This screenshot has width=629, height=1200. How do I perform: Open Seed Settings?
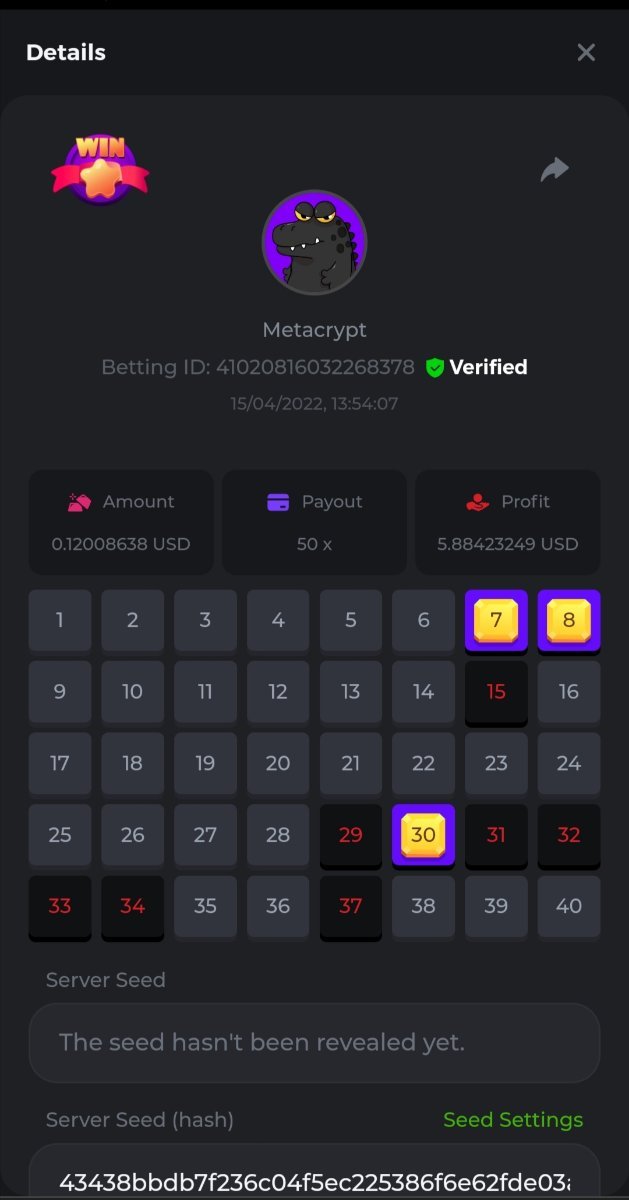[x=513, y=1120]
